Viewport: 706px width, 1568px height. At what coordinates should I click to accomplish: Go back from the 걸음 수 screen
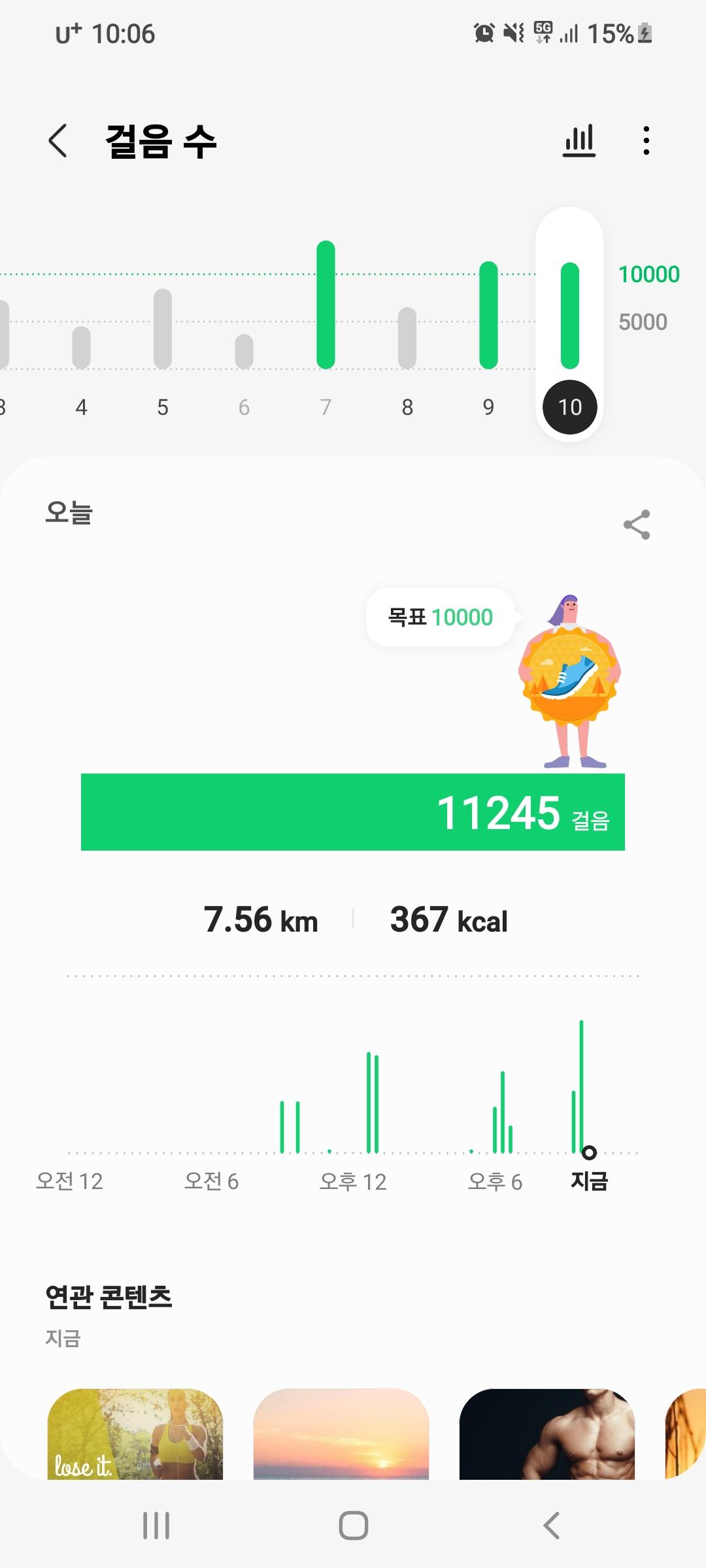click(58, 141)
